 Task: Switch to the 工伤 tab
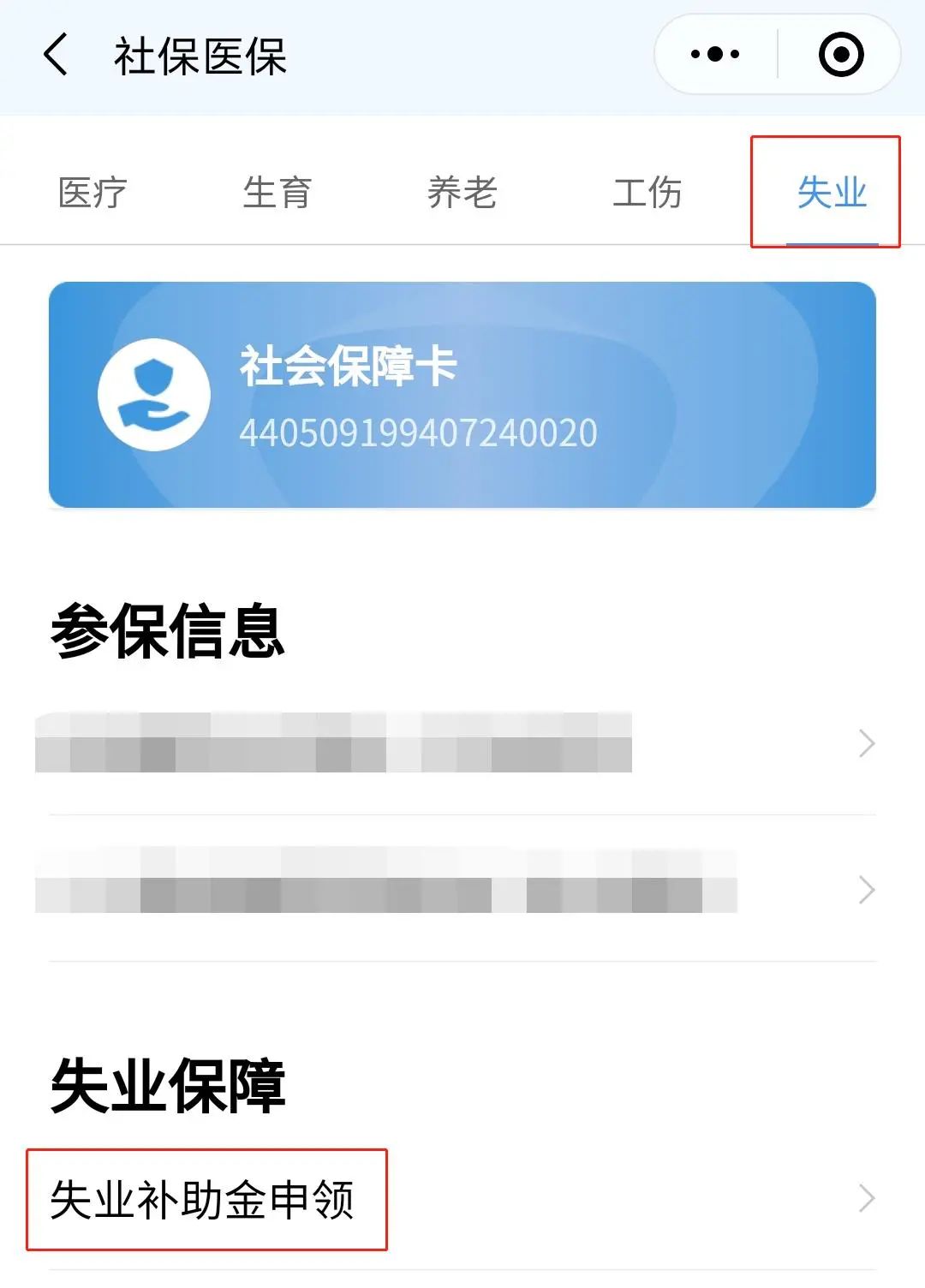click(647, 193)
